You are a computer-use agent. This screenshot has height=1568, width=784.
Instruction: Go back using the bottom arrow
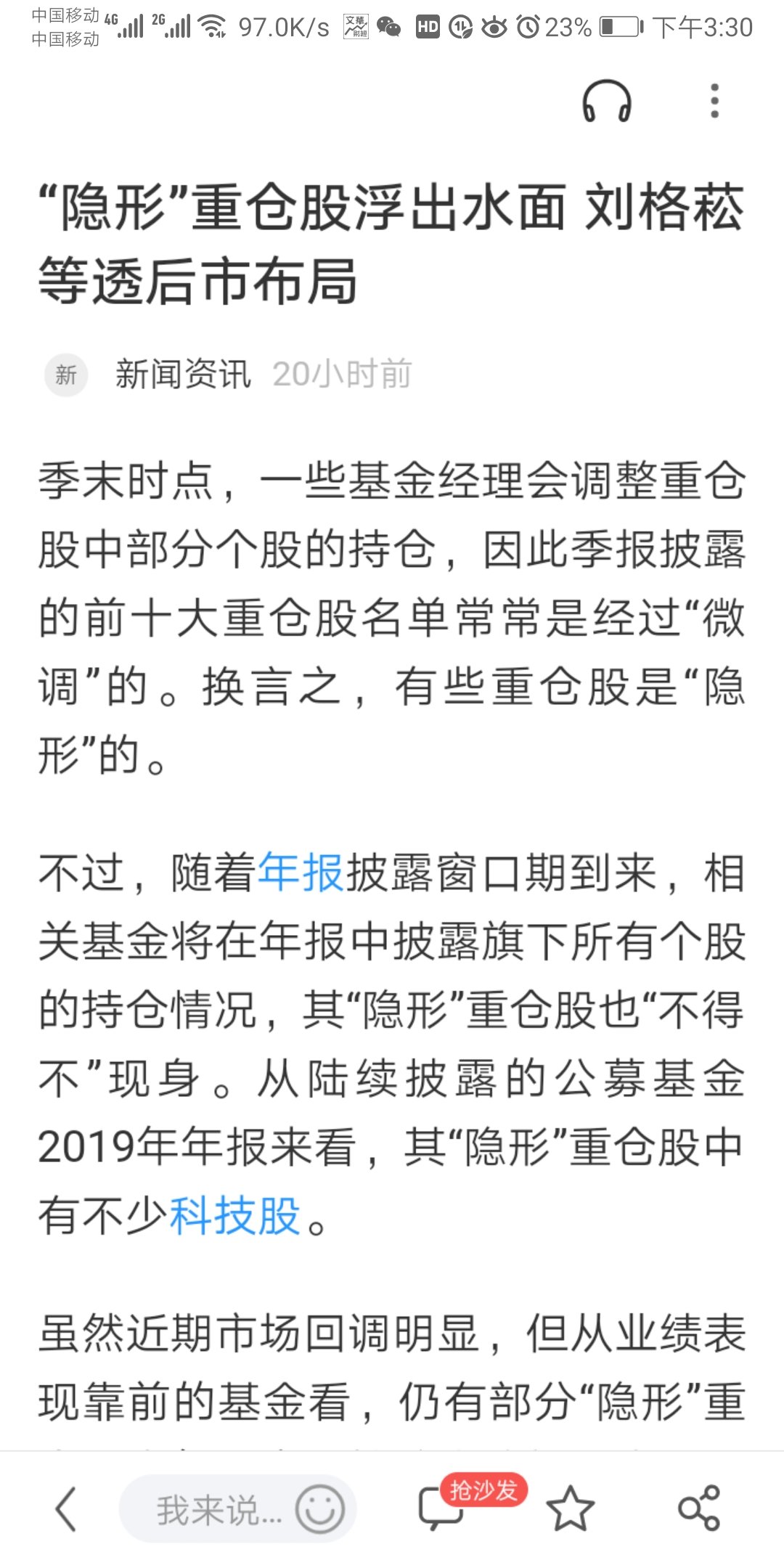pos(65,1510)
